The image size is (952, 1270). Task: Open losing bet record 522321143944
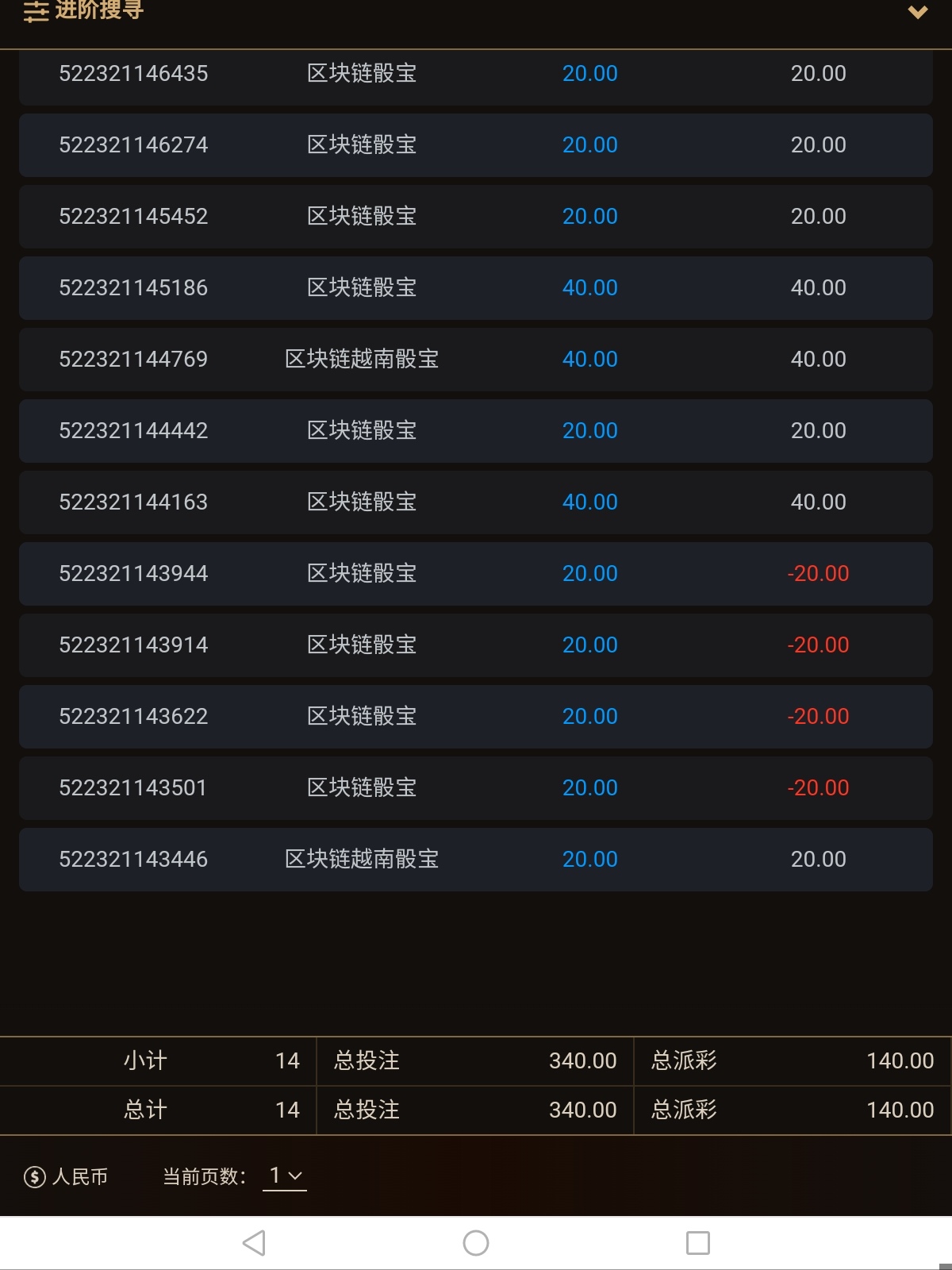click(x=133, y=574)
